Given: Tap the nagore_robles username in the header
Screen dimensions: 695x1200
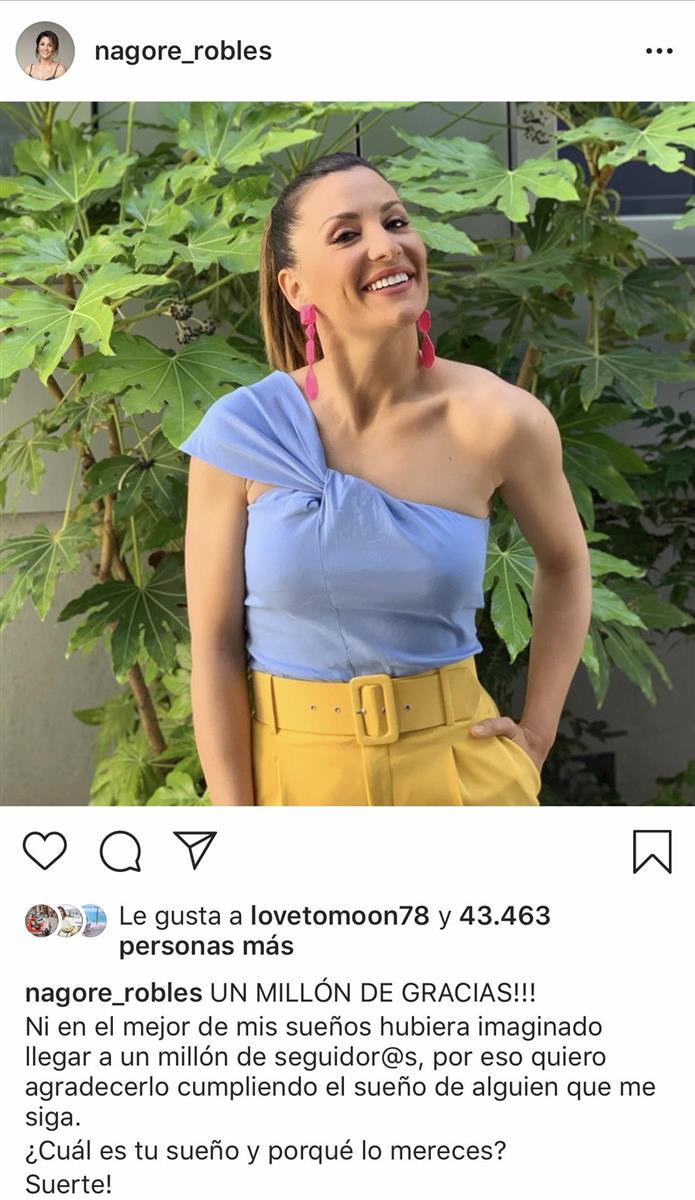Looking at the screenshot, I should click(183, 51).
